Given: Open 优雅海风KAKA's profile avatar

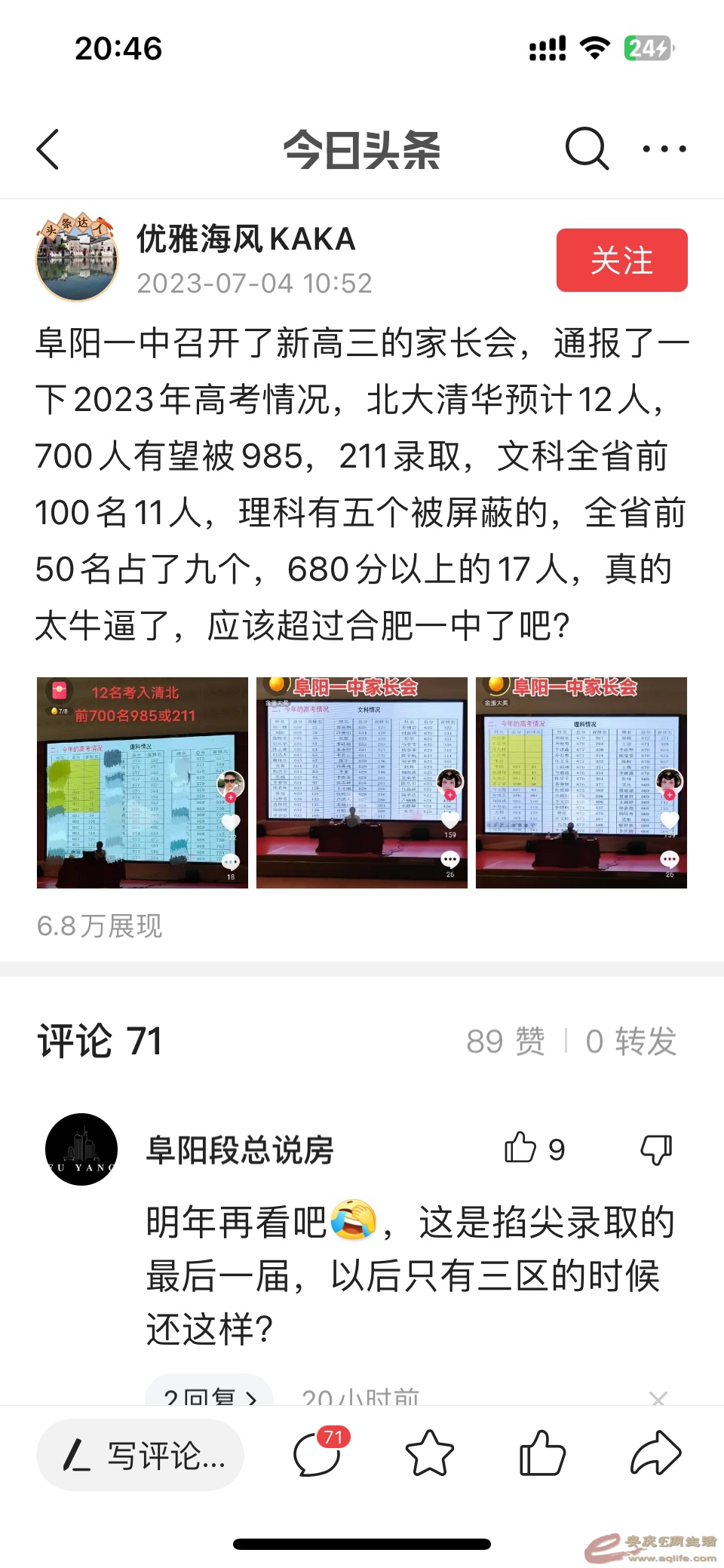Looking at the screenshot, I should pos(77,257).
